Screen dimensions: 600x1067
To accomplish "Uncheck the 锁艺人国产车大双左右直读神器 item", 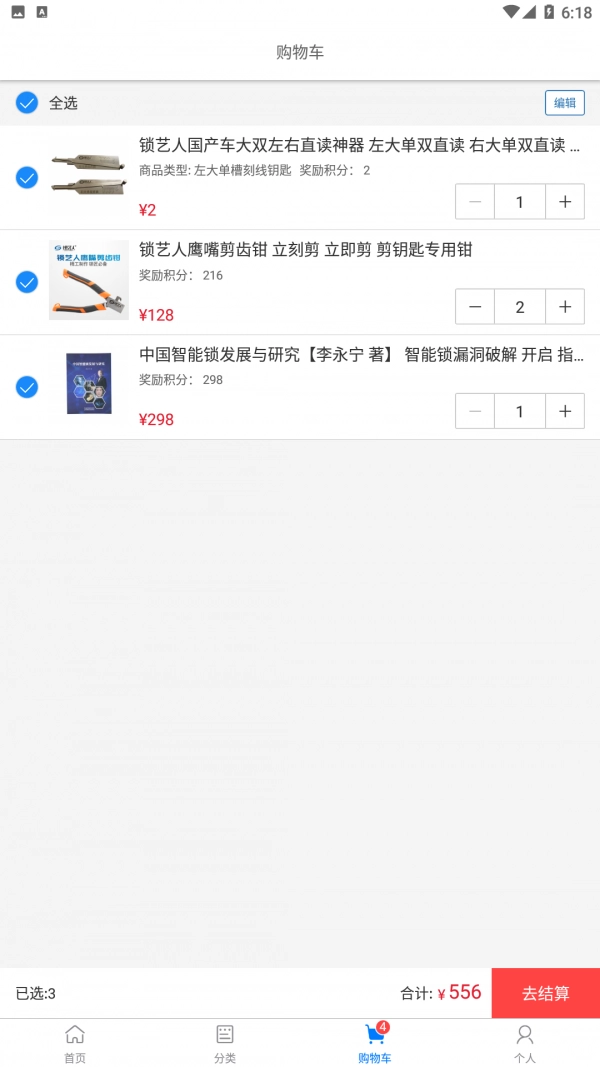I will point(27,178).
